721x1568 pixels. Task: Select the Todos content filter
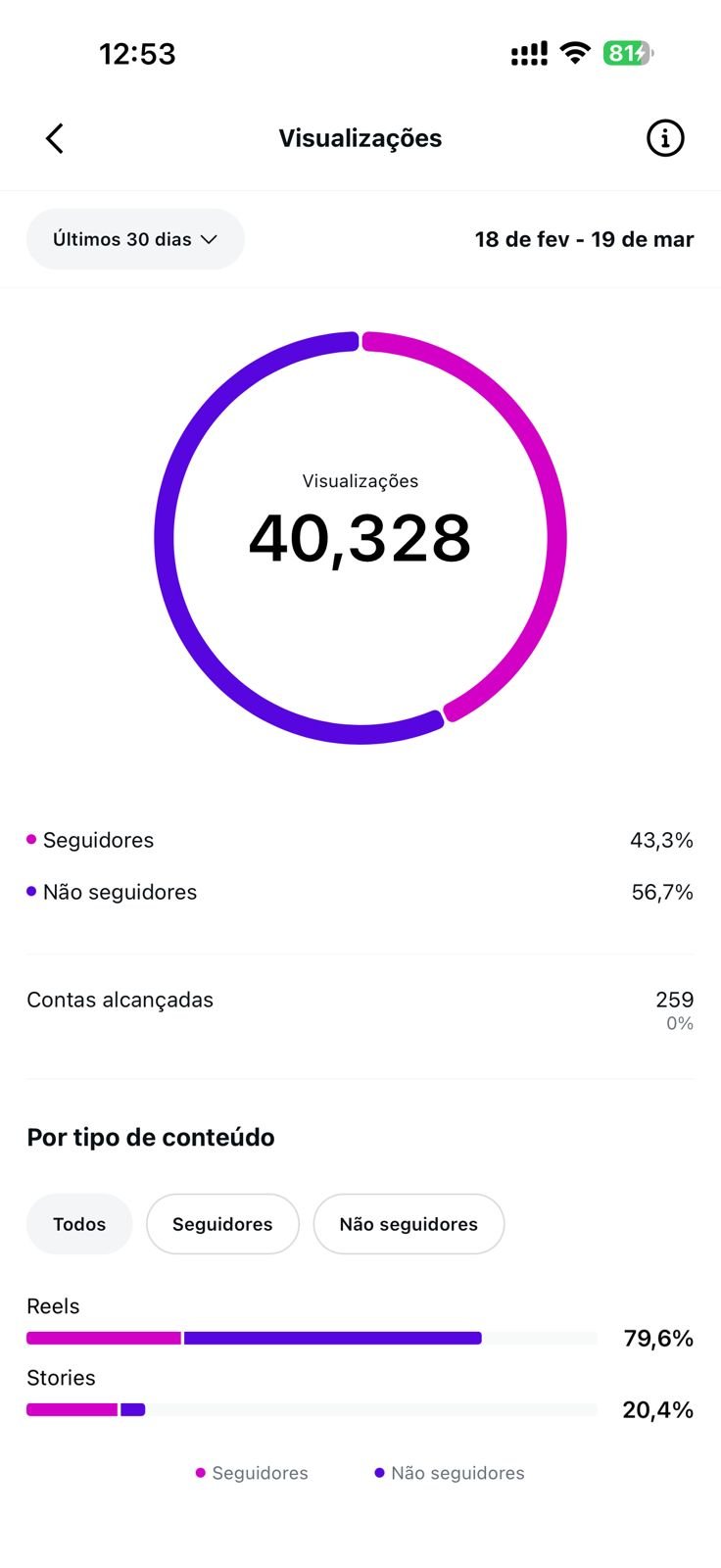click(79, 1224)
